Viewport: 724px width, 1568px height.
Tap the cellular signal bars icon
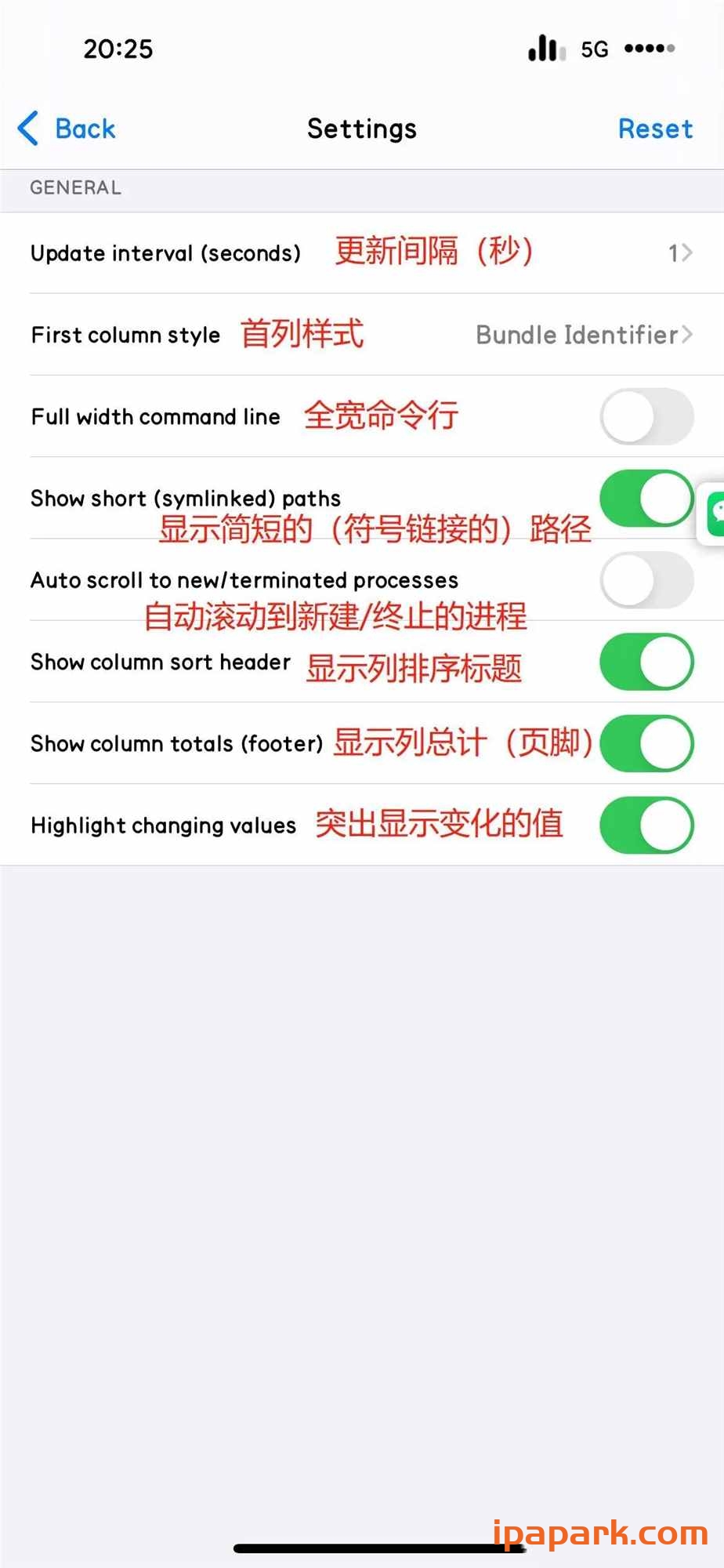[545, 49]
